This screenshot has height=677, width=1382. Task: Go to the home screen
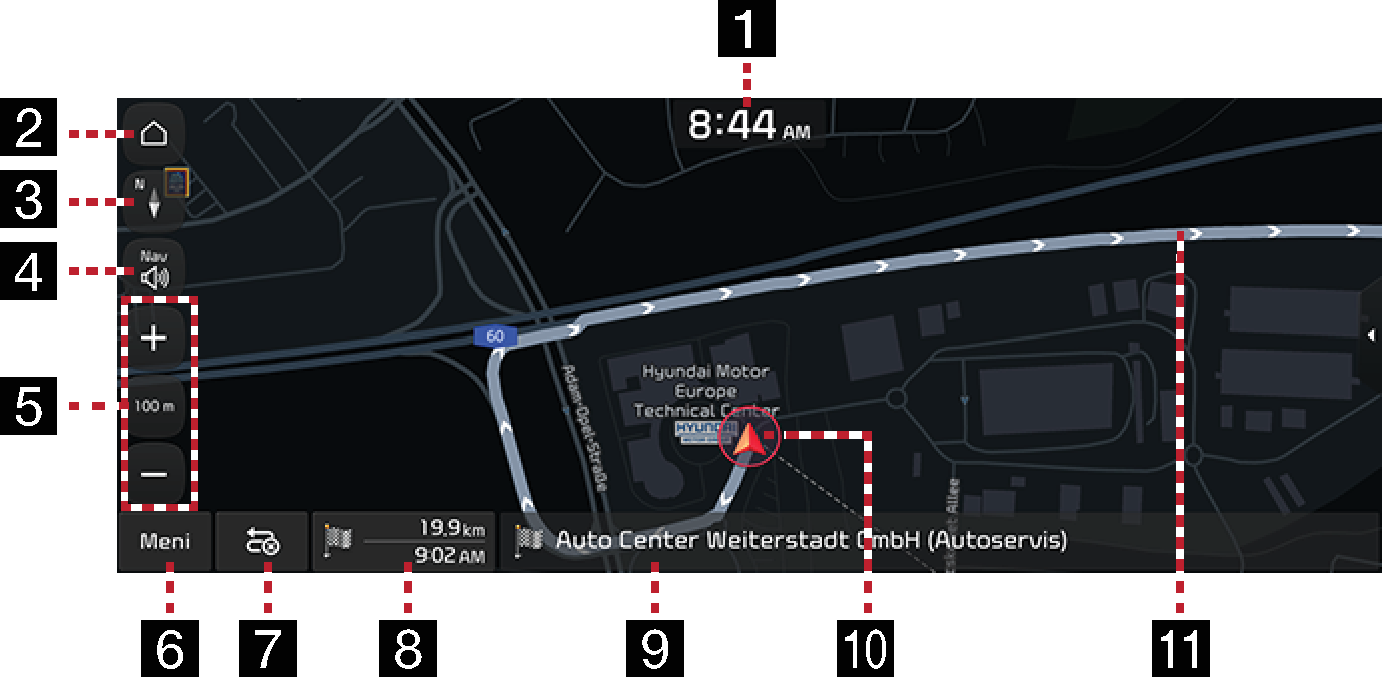click(x=153, y=134)
